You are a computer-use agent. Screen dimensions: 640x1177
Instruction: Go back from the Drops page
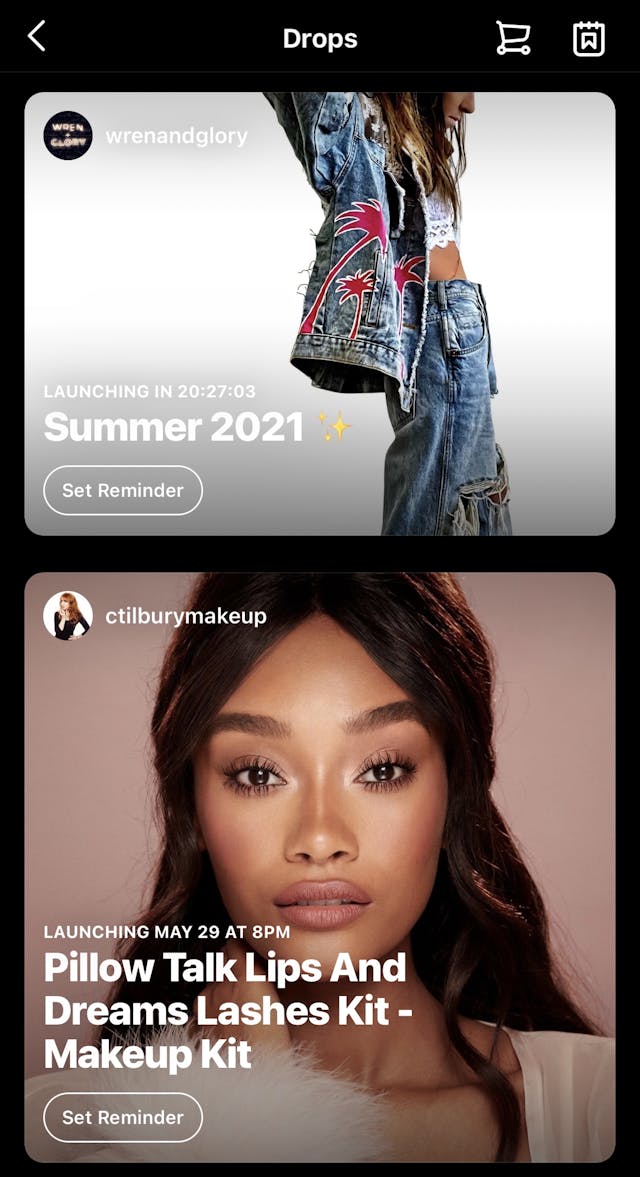[37, 37]
